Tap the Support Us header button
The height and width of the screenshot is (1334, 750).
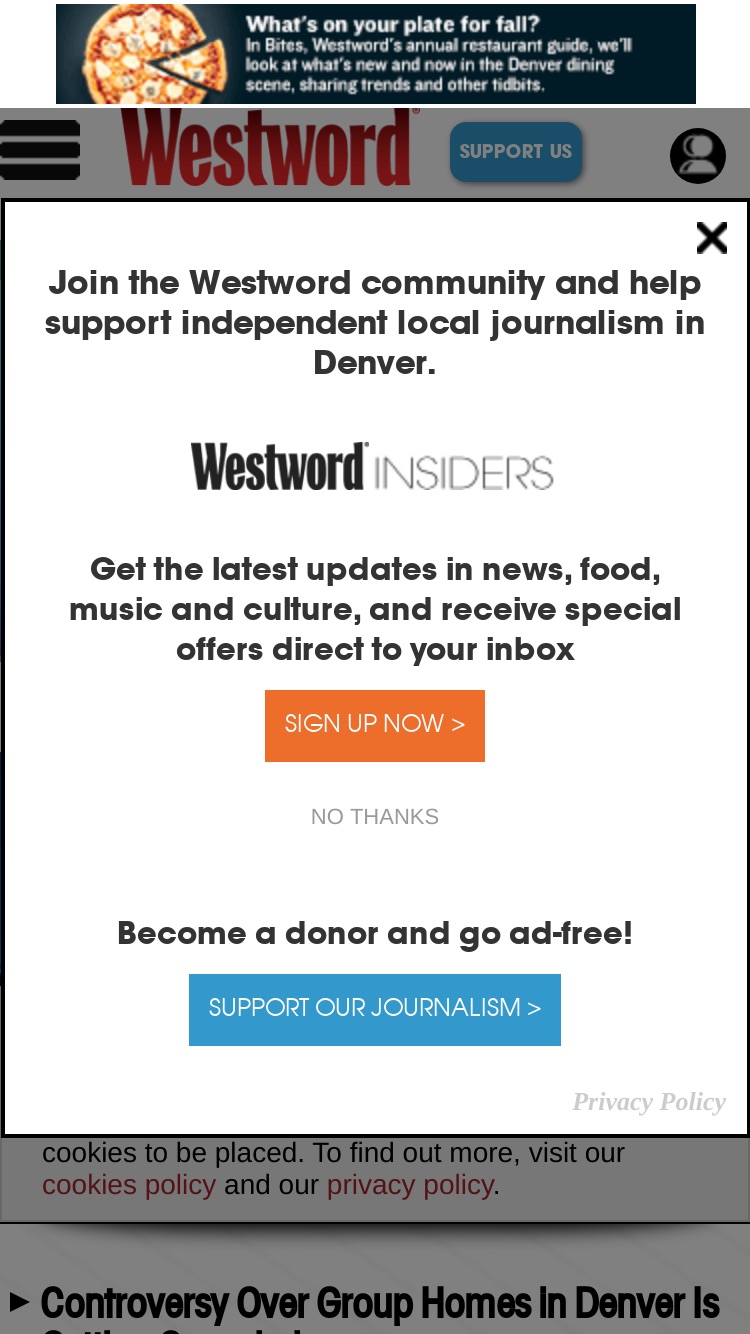(x=515, y=152)
